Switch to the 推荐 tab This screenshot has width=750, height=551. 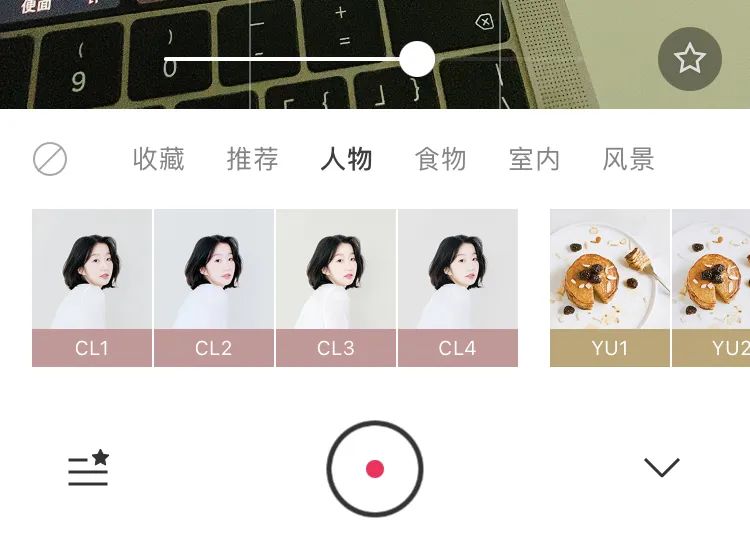pyautogui.click(x=252, y=159)
